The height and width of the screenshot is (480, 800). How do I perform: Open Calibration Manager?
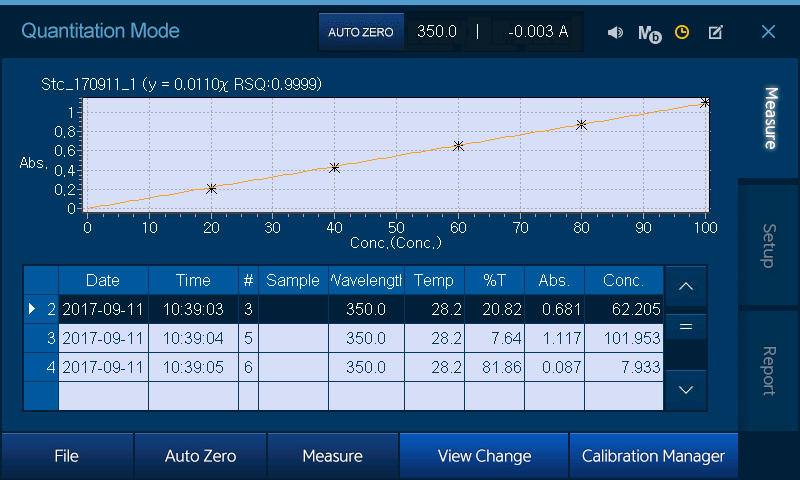653,456
